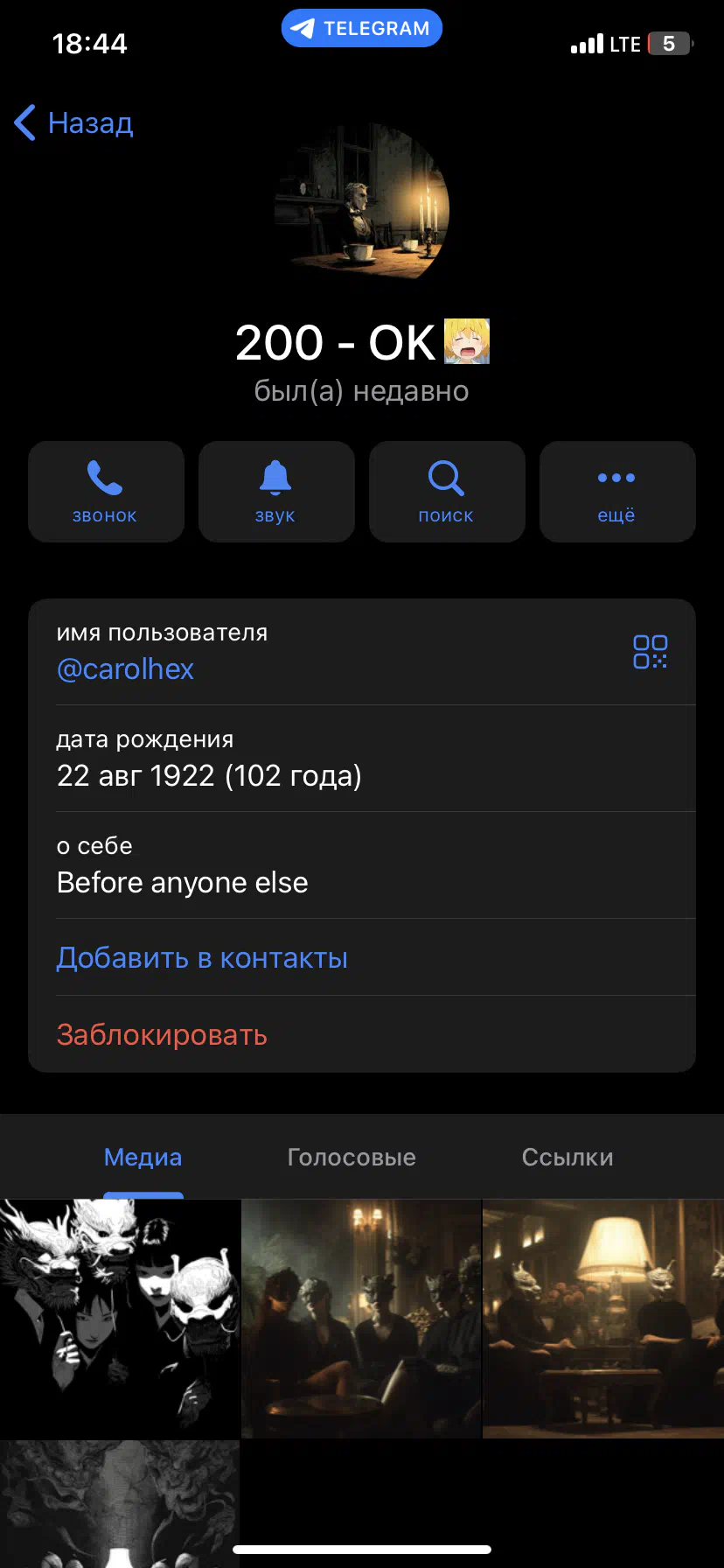Mute notifications with the звук bell

pyautogui.click(x=276, y=492)
